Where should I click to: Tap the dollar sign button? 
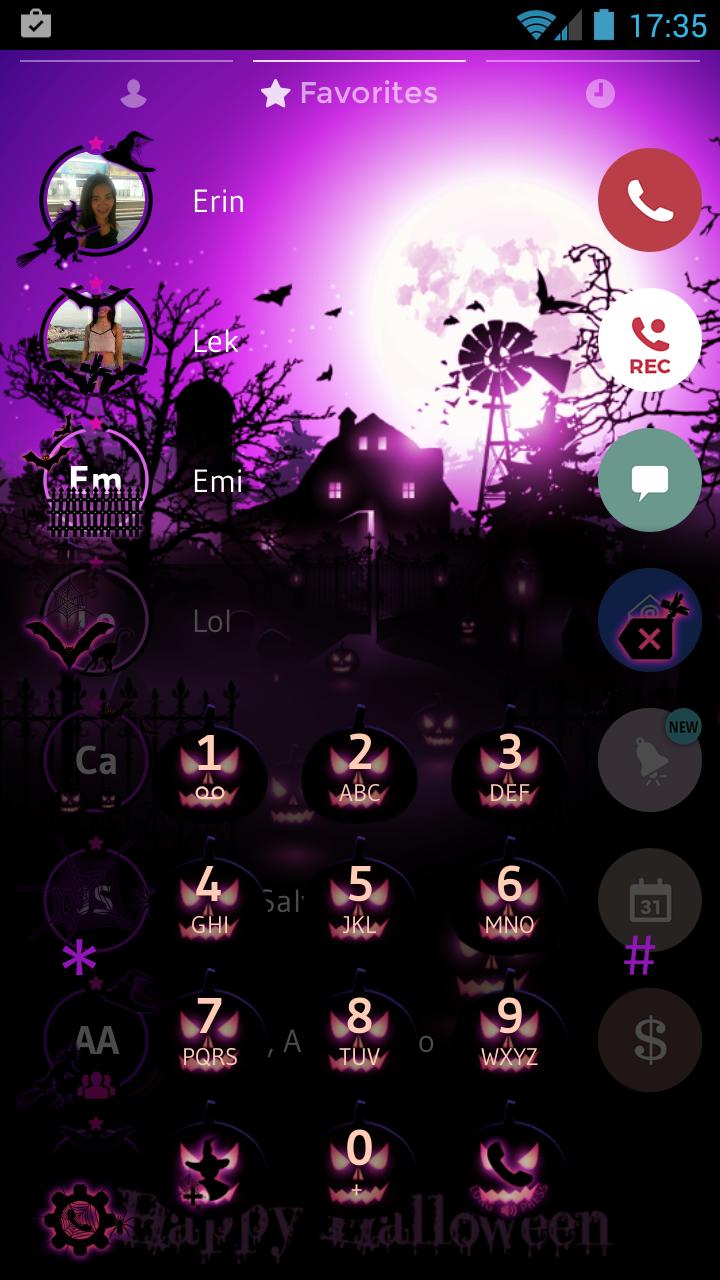pos(650,1040)
